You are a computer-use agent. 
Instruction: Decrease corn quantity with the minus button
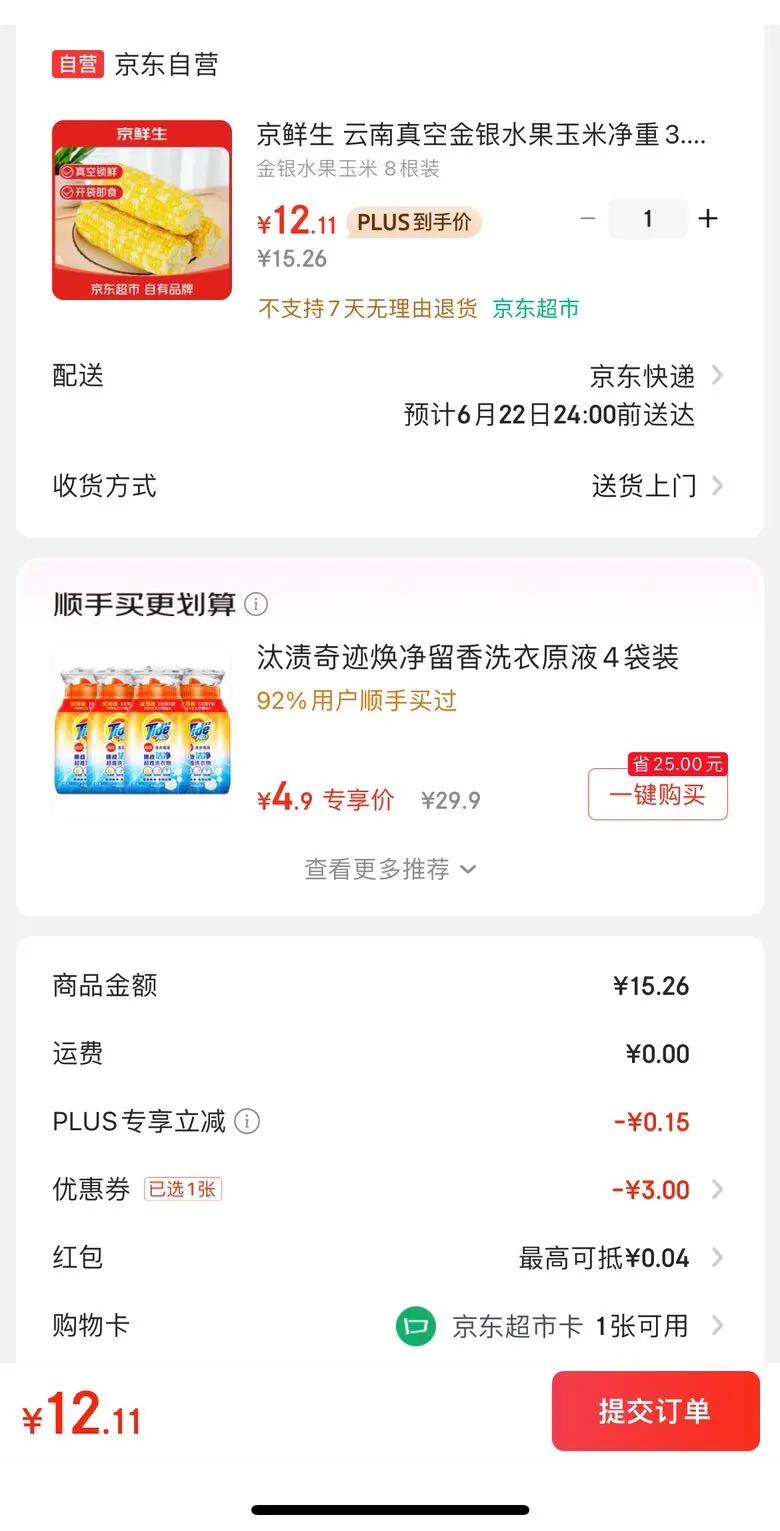[x=588, y=219]
